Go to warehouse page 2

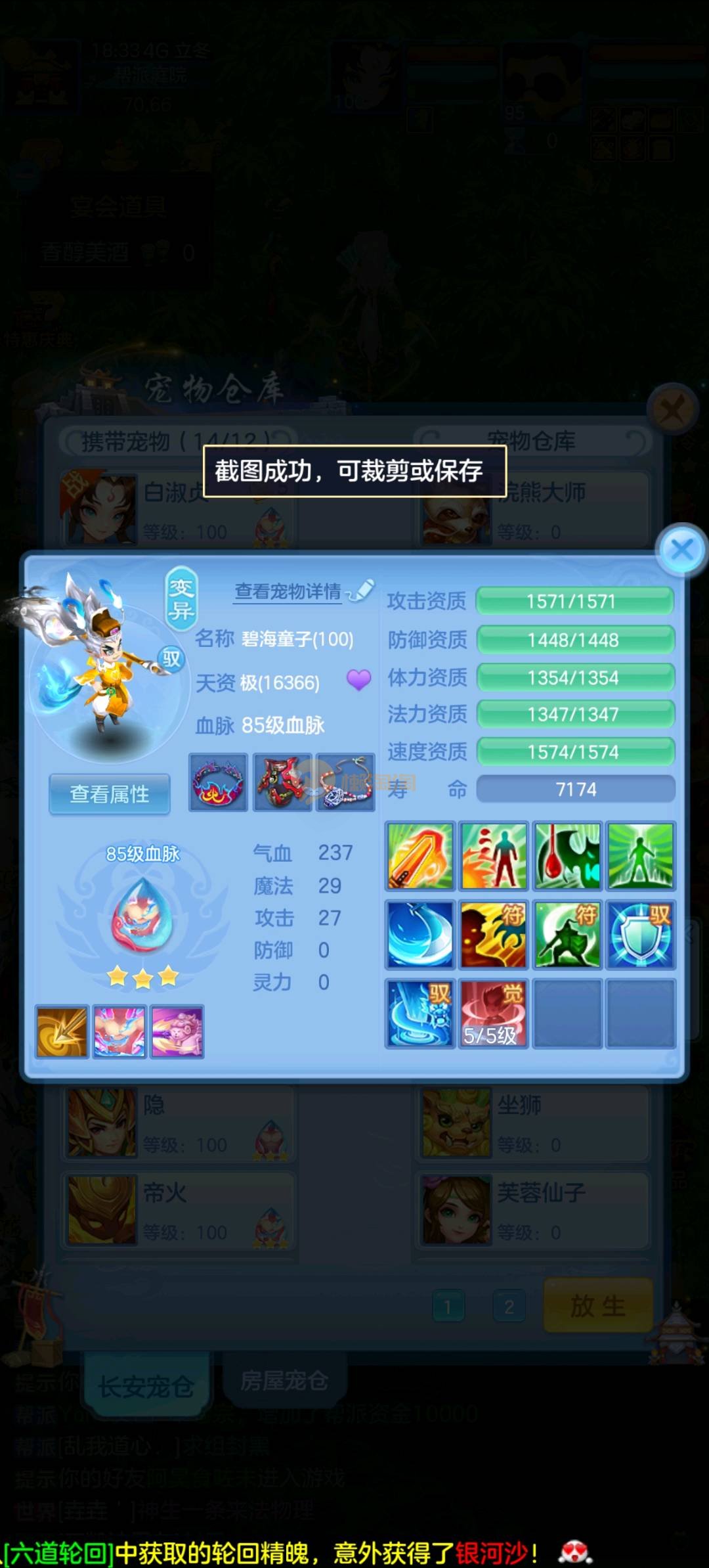coord(509,1307)
